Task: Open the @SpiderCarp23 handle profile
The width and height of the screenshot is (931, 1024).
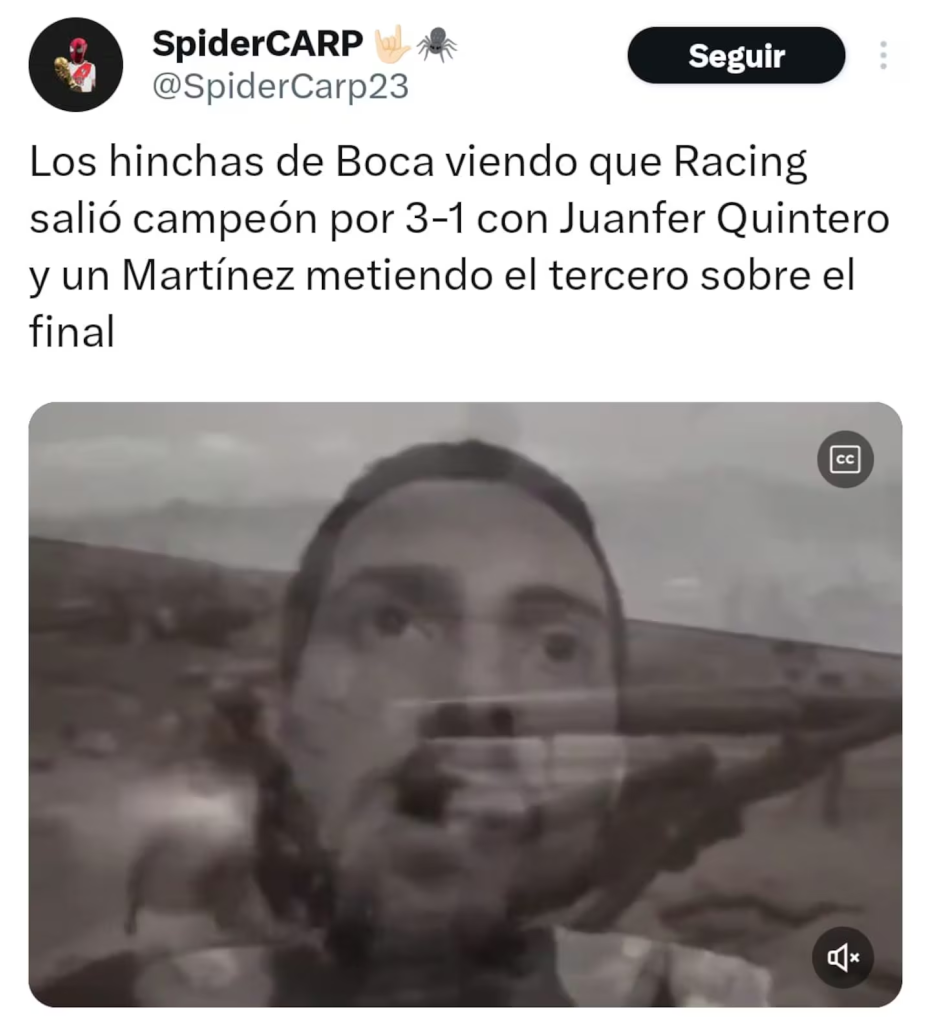Action: tap(280, 87)
